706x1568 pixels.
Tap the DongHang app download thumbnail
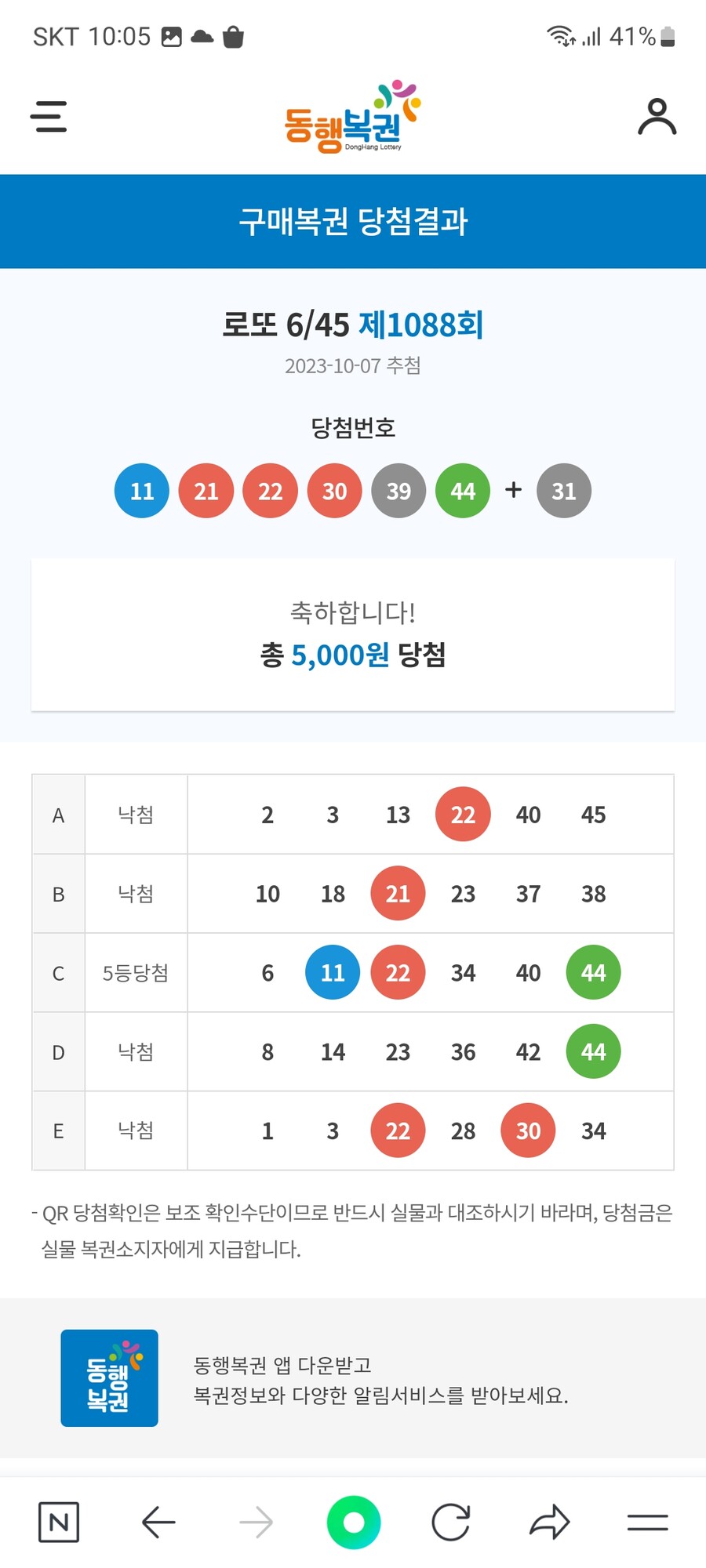click(109, 1378)
